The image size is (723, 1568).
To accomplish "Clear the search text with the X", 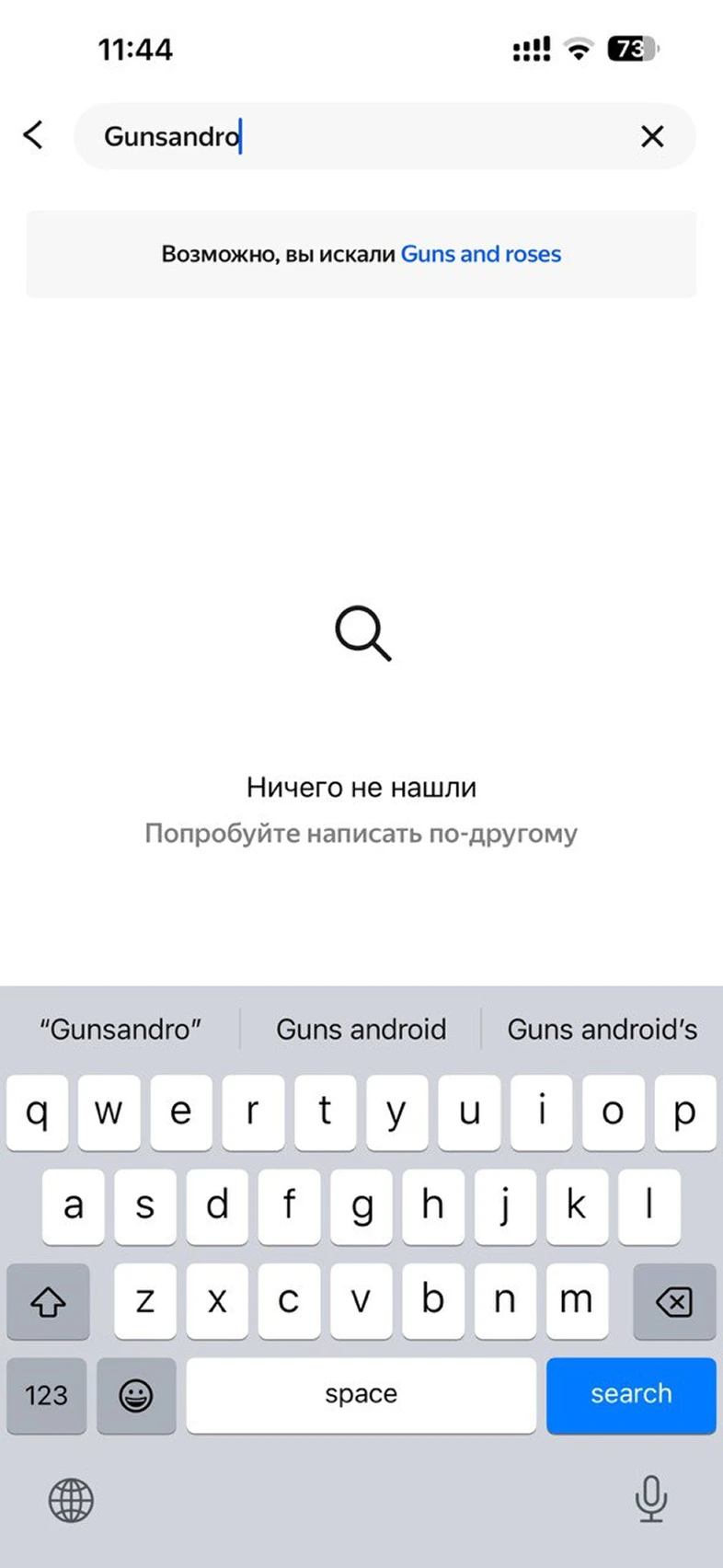I will [x=652, y=137].
